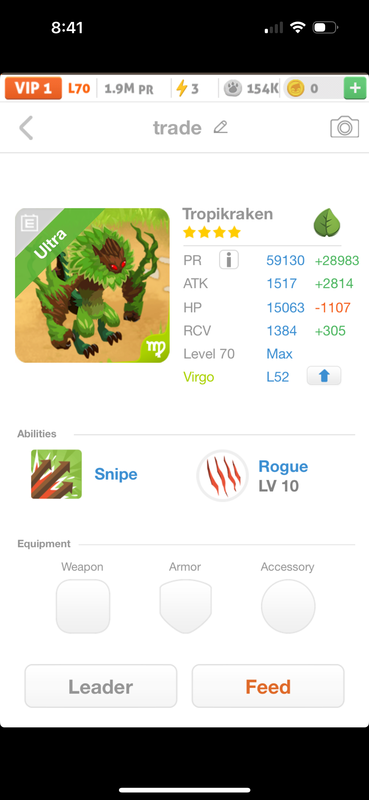Show PR info with the i icon
Viewport: 369px width, 800px height.
tap(229, 260)
